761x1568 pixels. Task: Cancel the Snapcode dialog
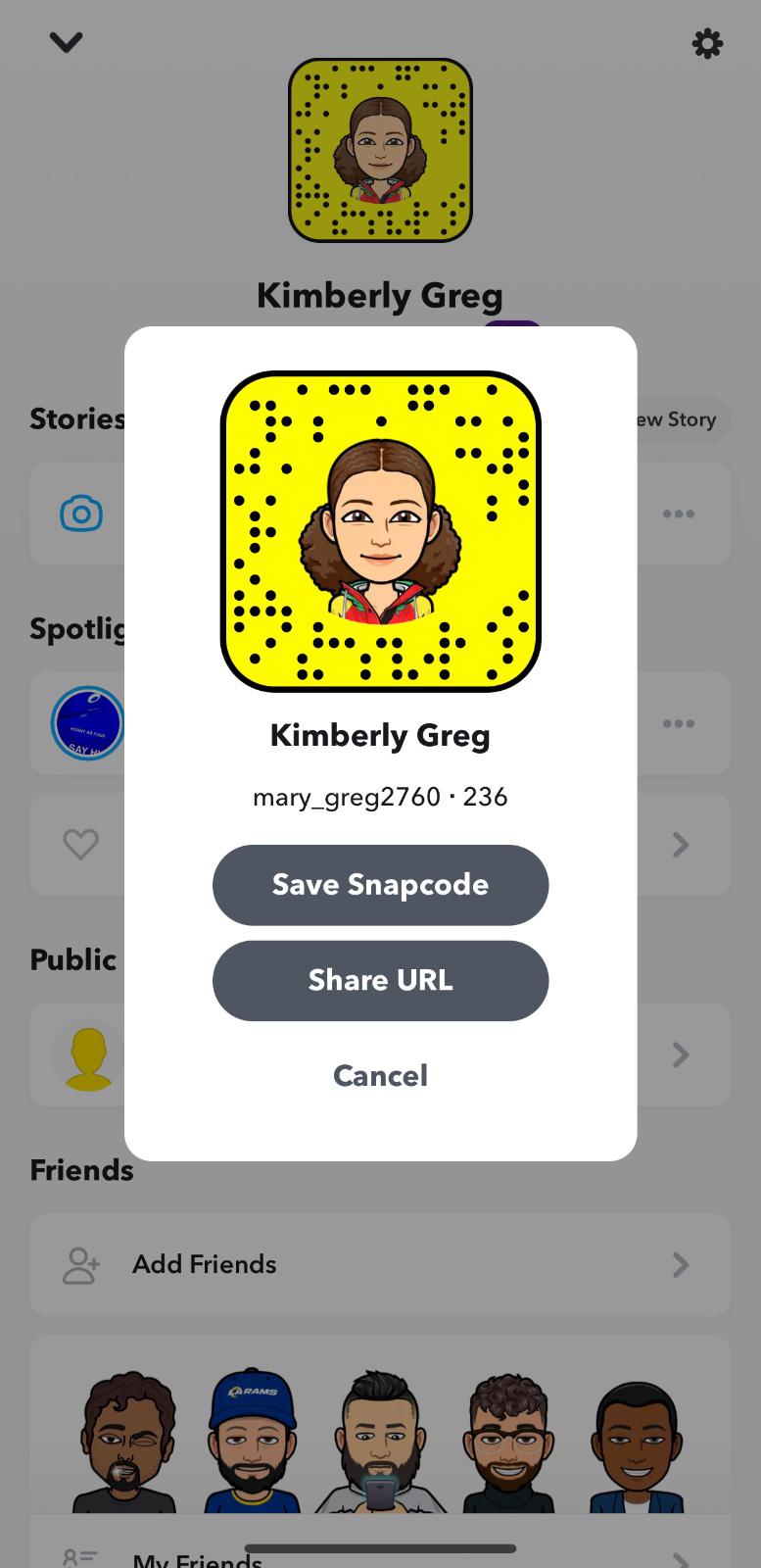pyautogui.click(x=380, y=1076)
